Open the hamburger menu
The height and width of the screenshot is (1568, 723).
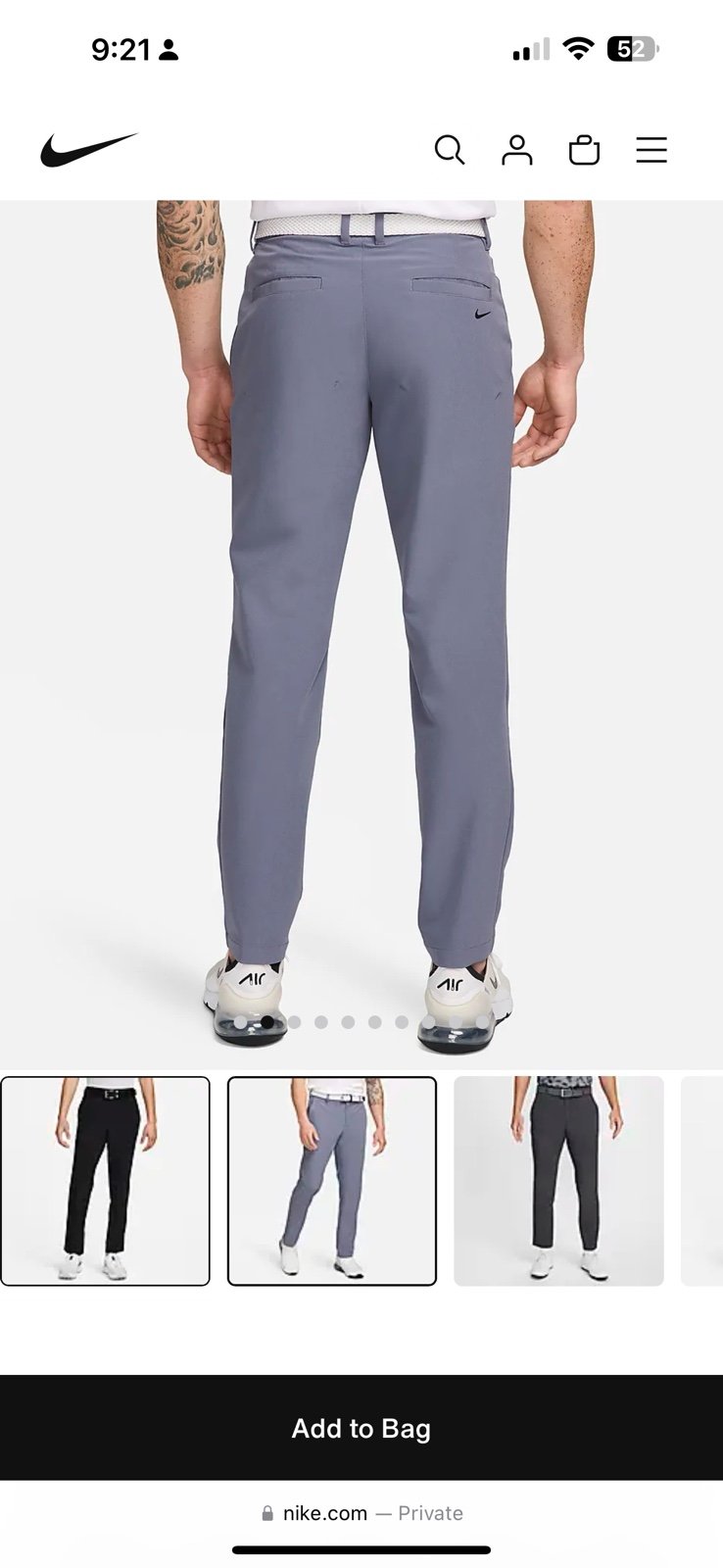click(651, 150)
